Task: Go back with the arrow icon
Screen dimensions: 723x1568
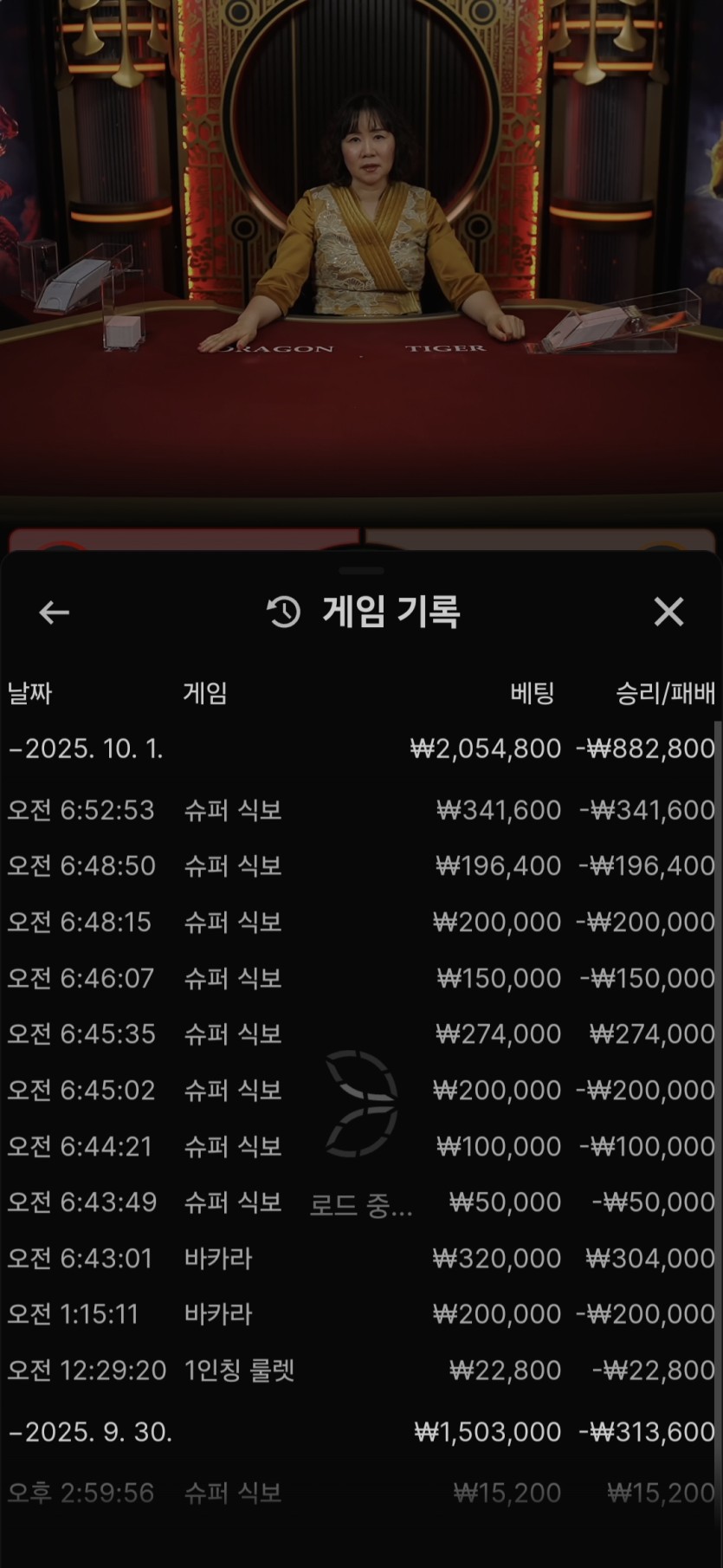Action: pos(54,612)
